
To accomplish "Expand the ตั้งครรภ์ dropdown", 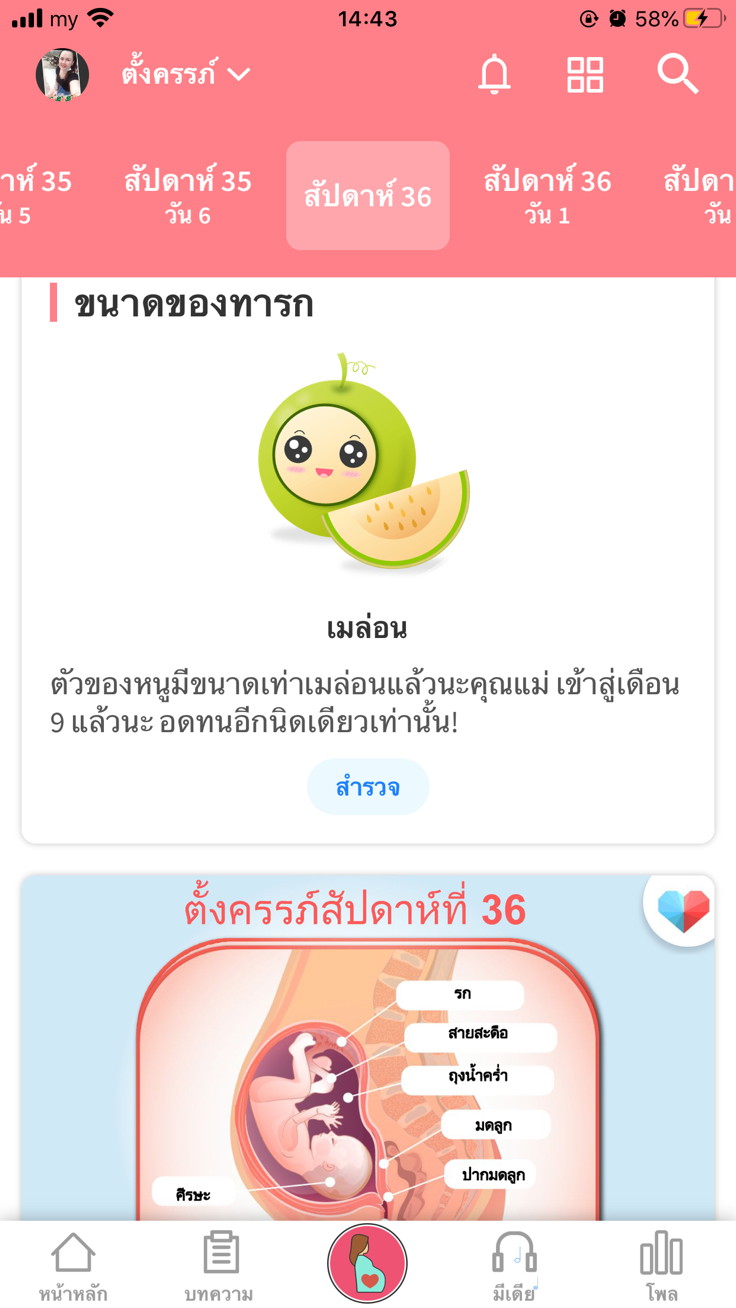I will tap(186, 75).
